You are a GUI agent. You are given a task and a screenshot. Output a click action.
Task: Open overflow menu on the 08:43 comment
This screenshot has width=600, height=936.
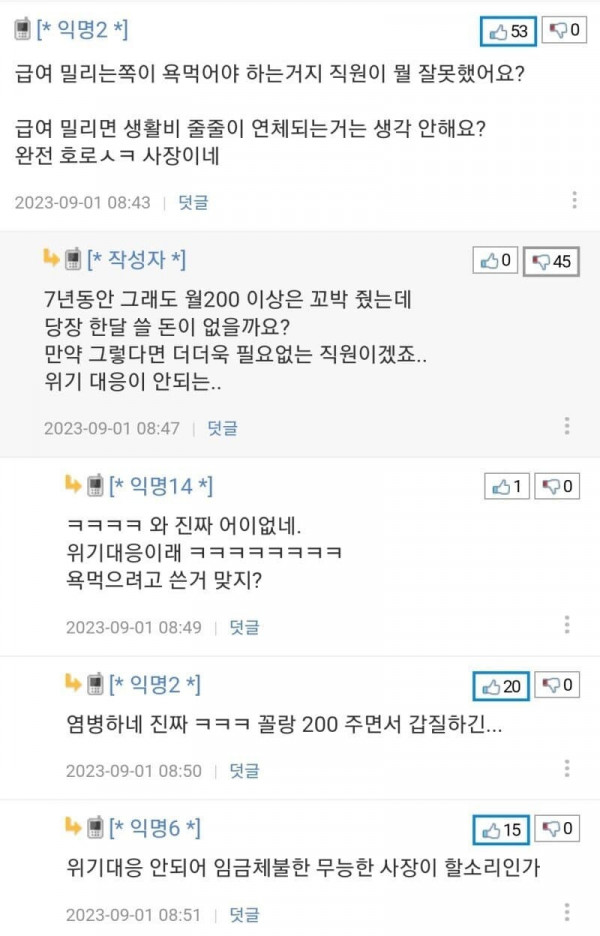tap(574, 200)
